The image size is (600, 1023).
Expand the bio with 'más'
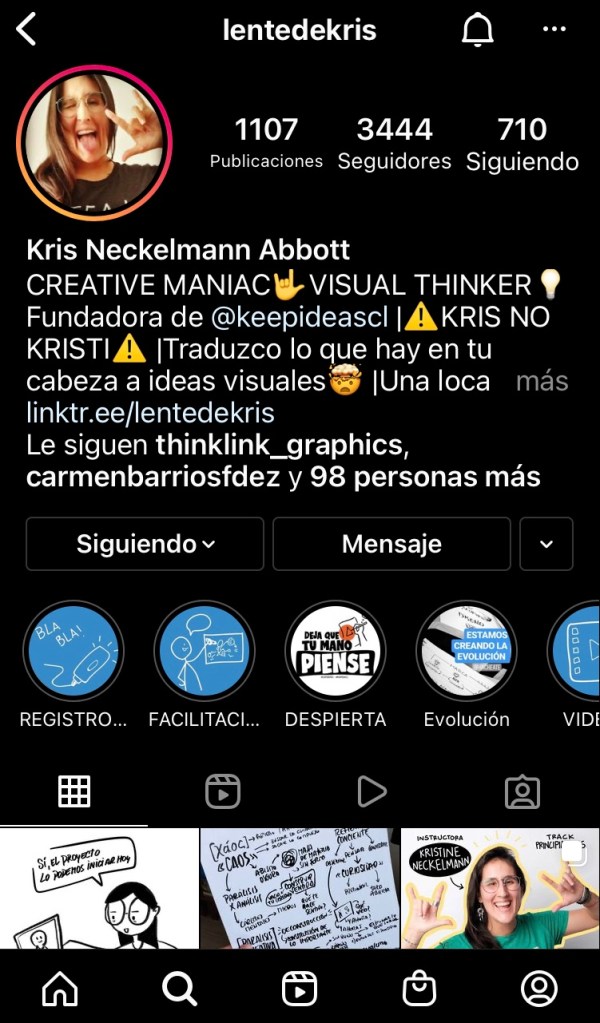(x=541, y=381)
